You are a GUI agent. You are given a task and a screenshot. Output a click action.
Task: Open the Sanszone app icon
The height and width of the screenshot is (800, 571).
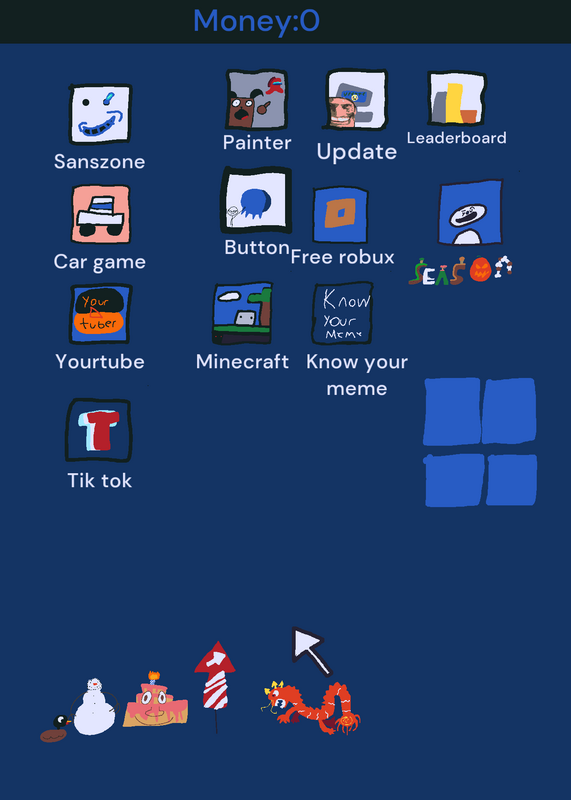pyautogui.click(x=101, y=114)
